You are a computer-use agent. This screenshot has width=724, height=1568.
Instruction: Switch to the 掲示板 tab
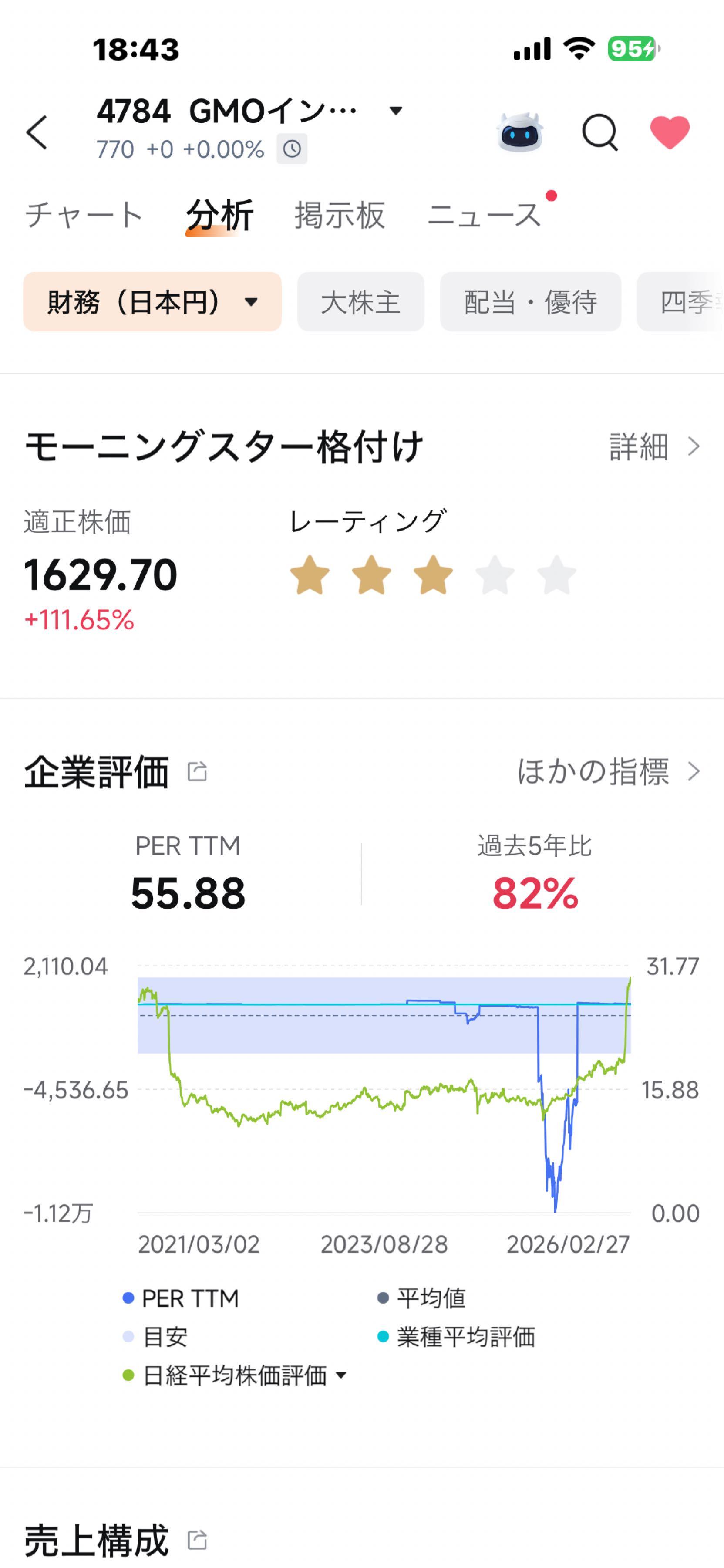coord(339,214)
